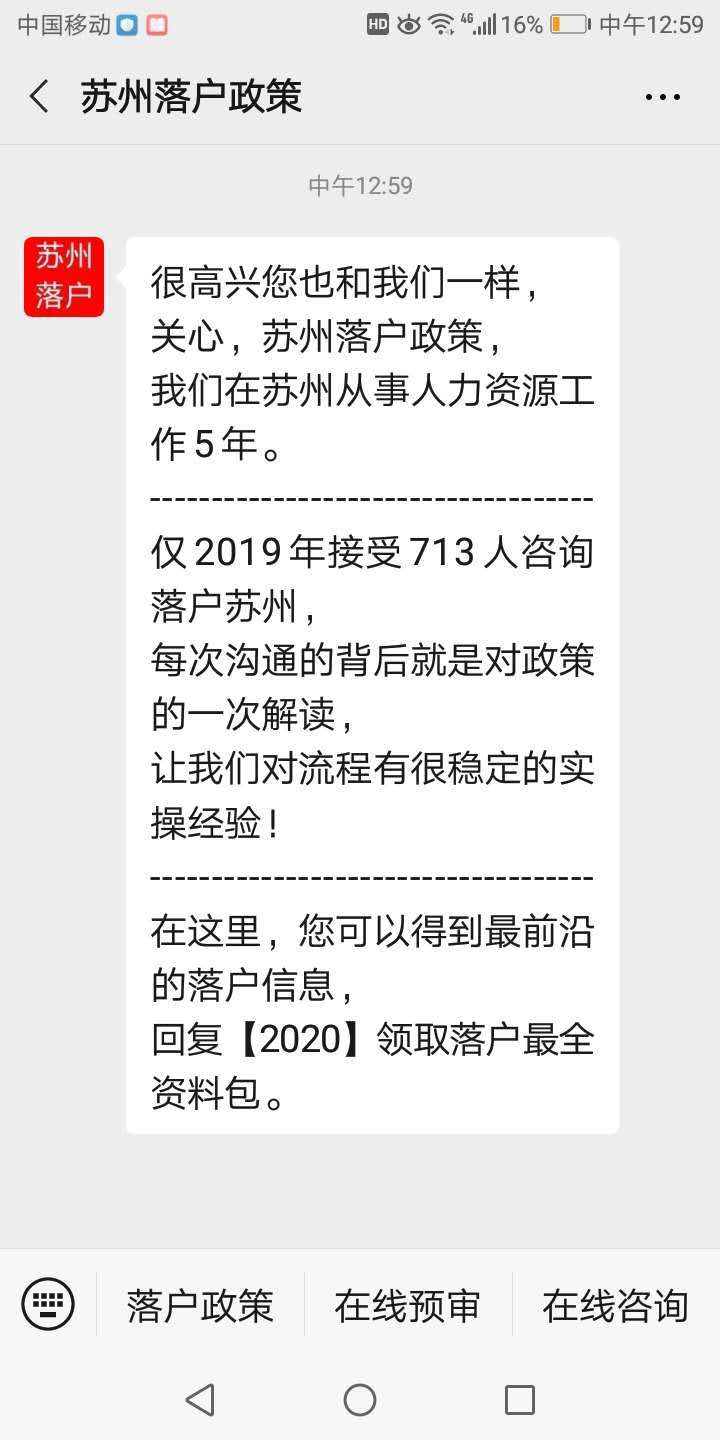Open recent apps from navigation bar
720x1440 pixels.
pos(519,1399)
